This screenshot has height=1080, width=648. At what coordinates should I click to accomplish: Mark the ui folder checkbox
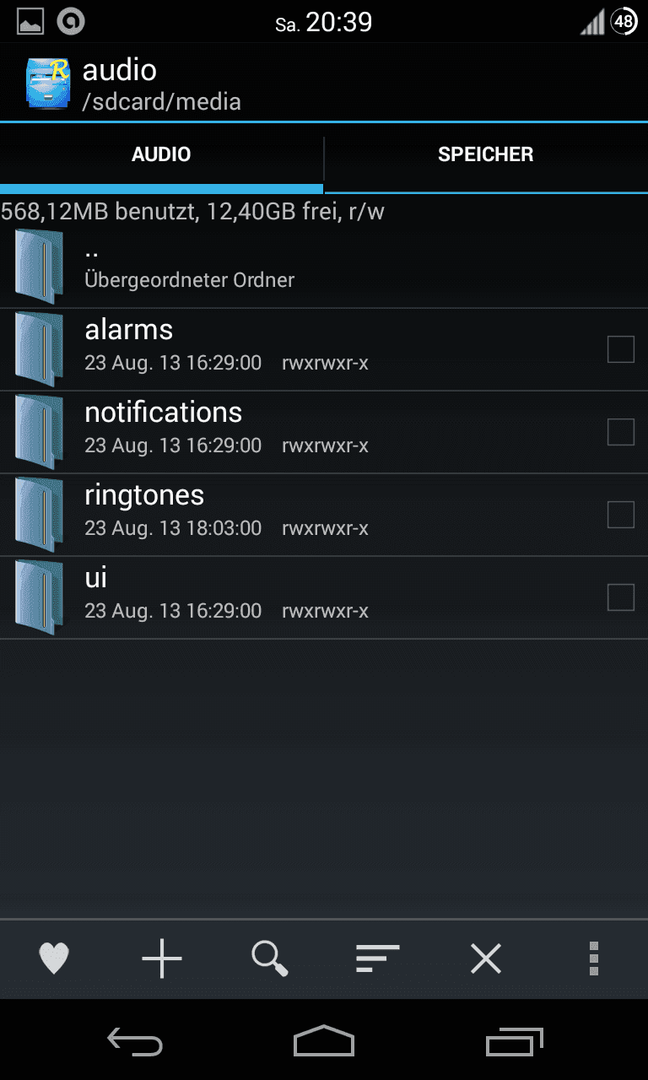(x=620, y=597)
